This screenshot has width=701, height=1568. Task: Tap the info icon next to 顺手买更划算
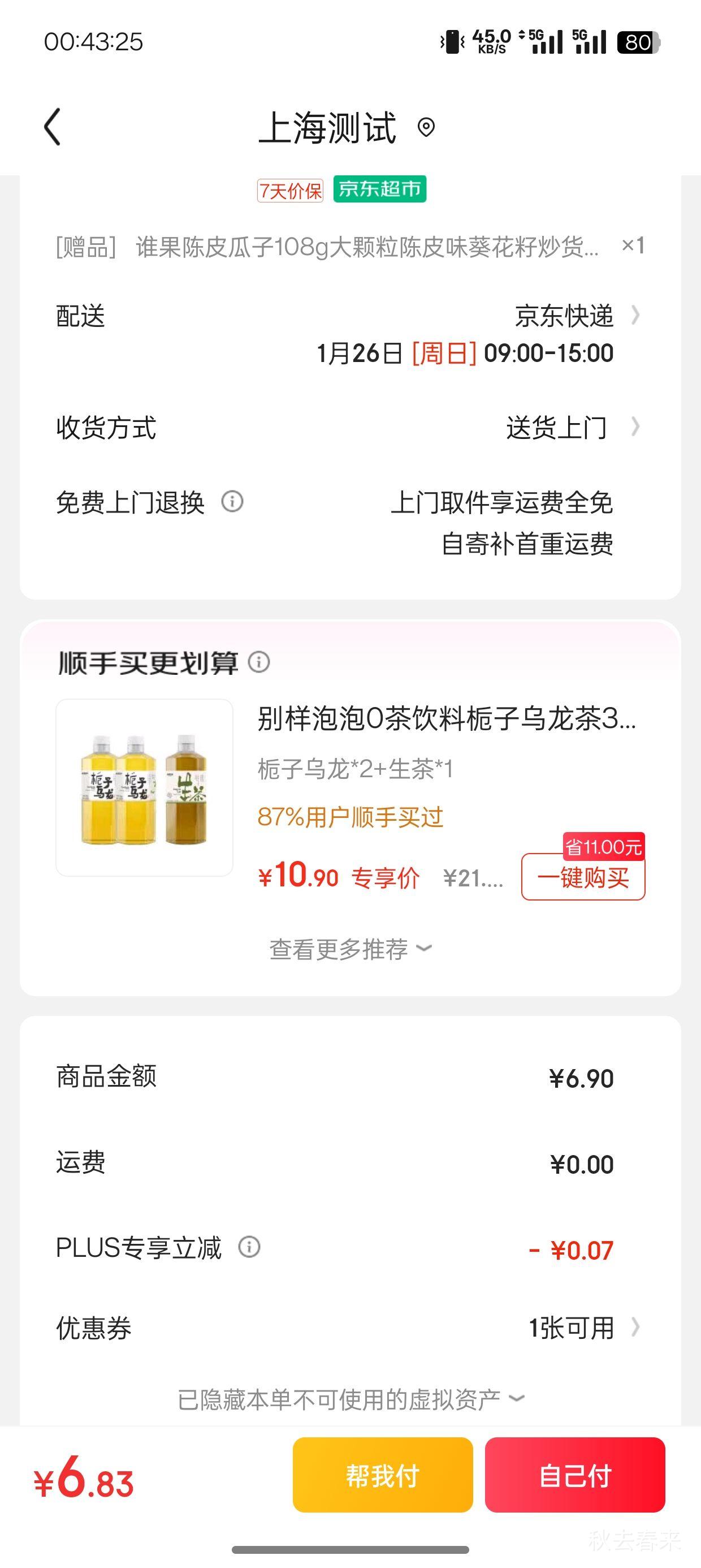(261, 664)
